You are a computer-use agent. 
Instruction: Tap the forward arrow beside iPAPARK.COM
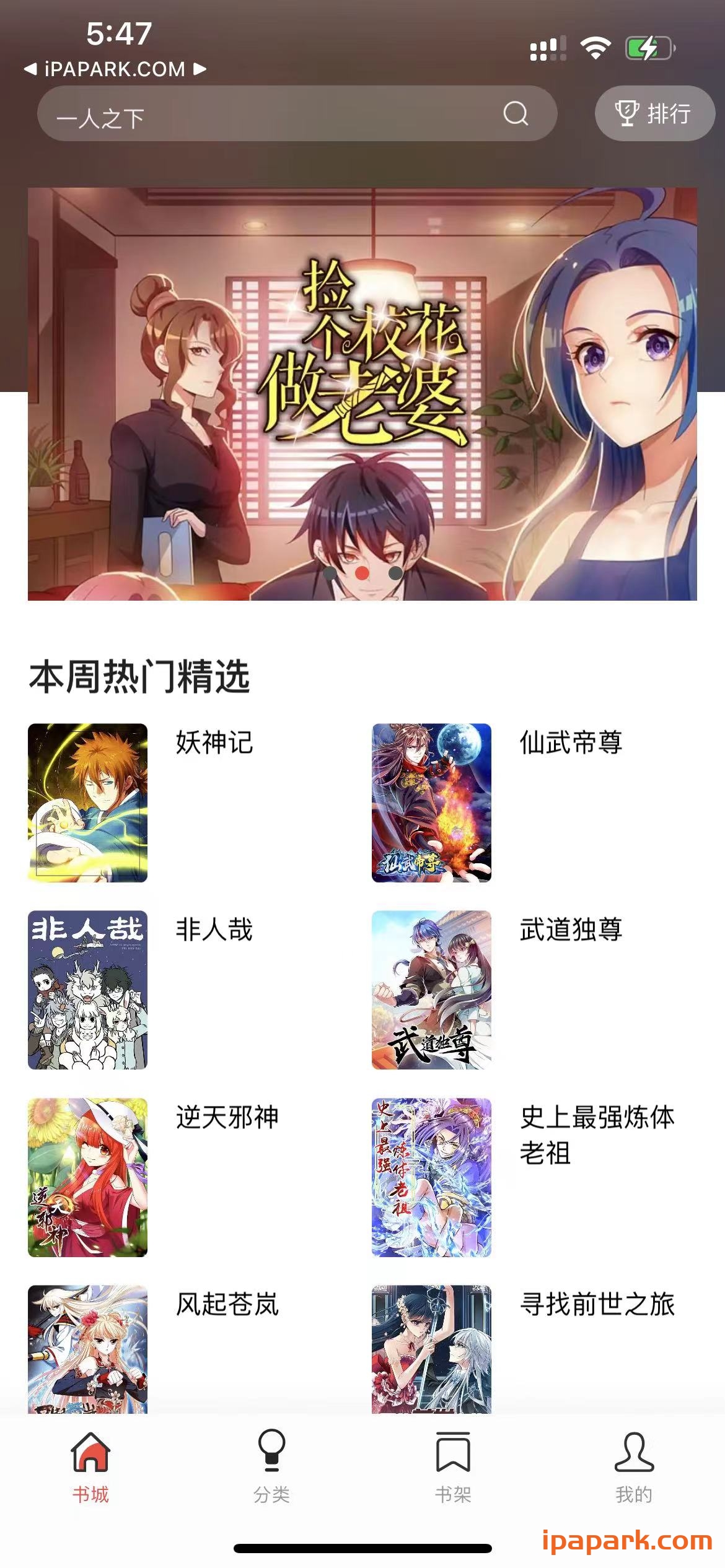200,69
